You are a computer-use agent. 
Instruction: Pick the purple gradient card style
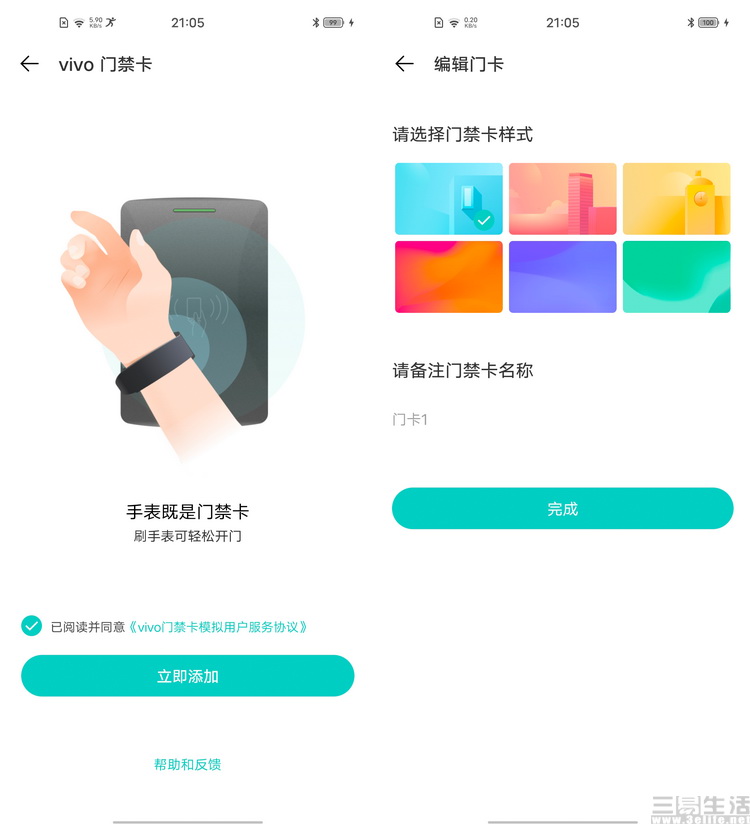(562, 277)
